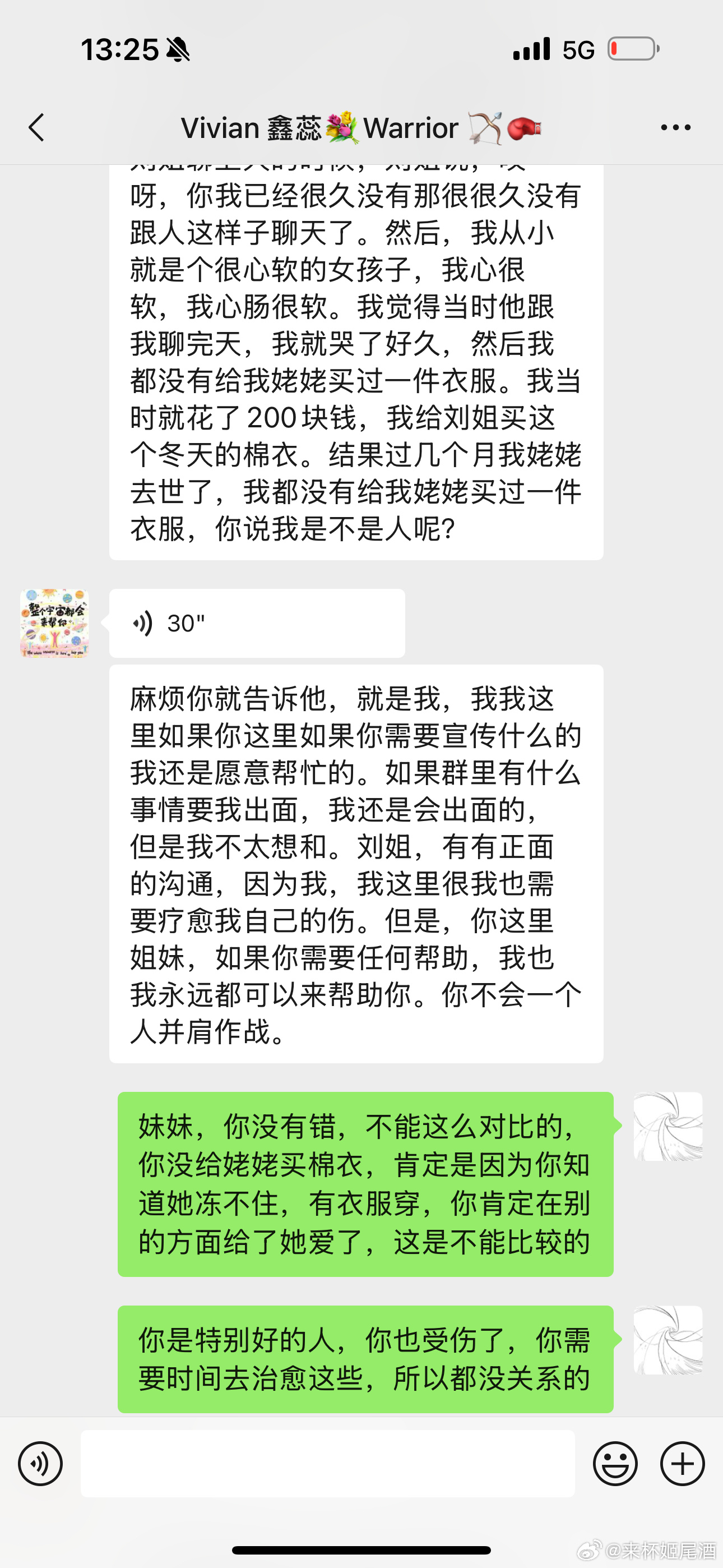Switch to voice input mode

point(40,1464)
